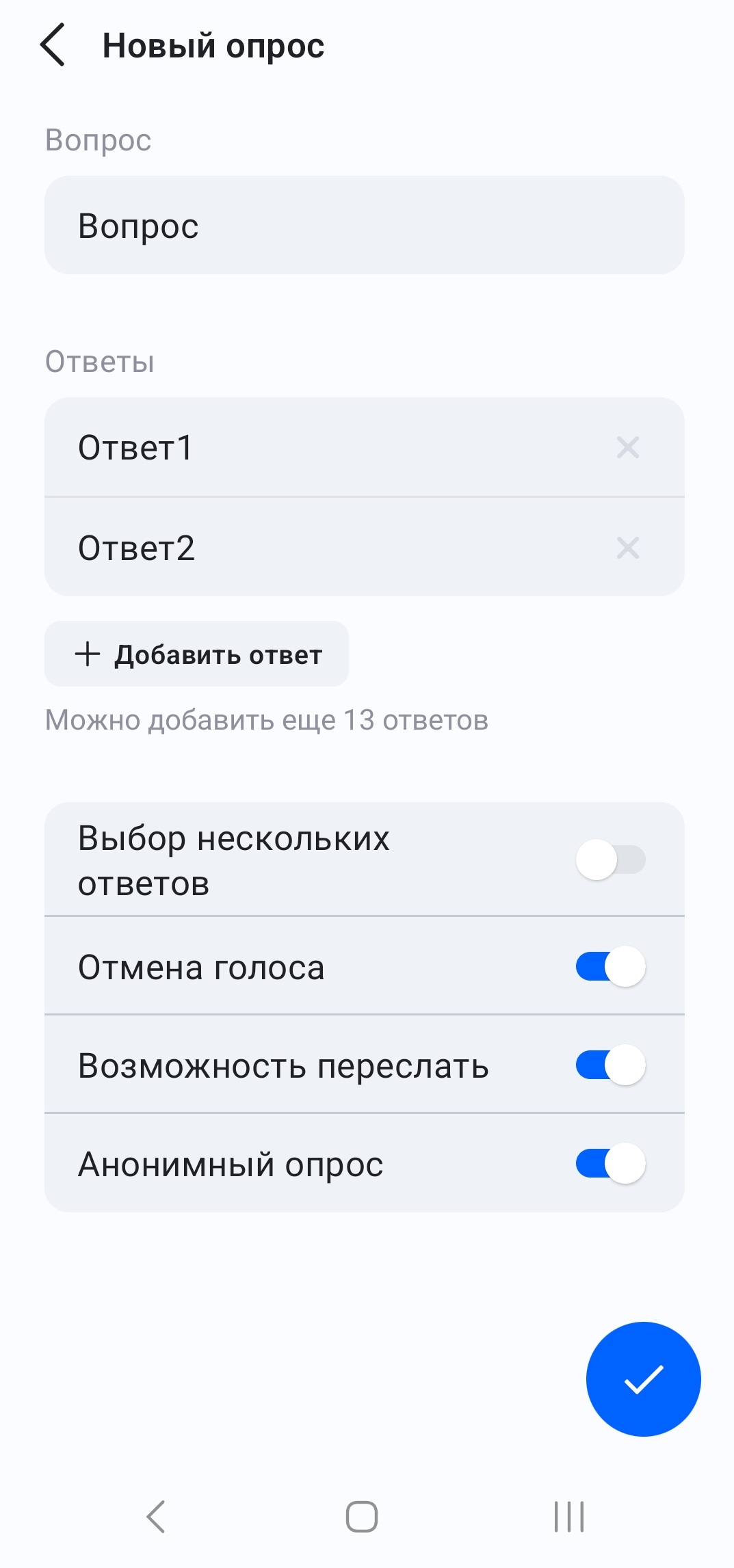Tap the Новый опрос title
734x1568 pixels.
(x=213, y=44)
